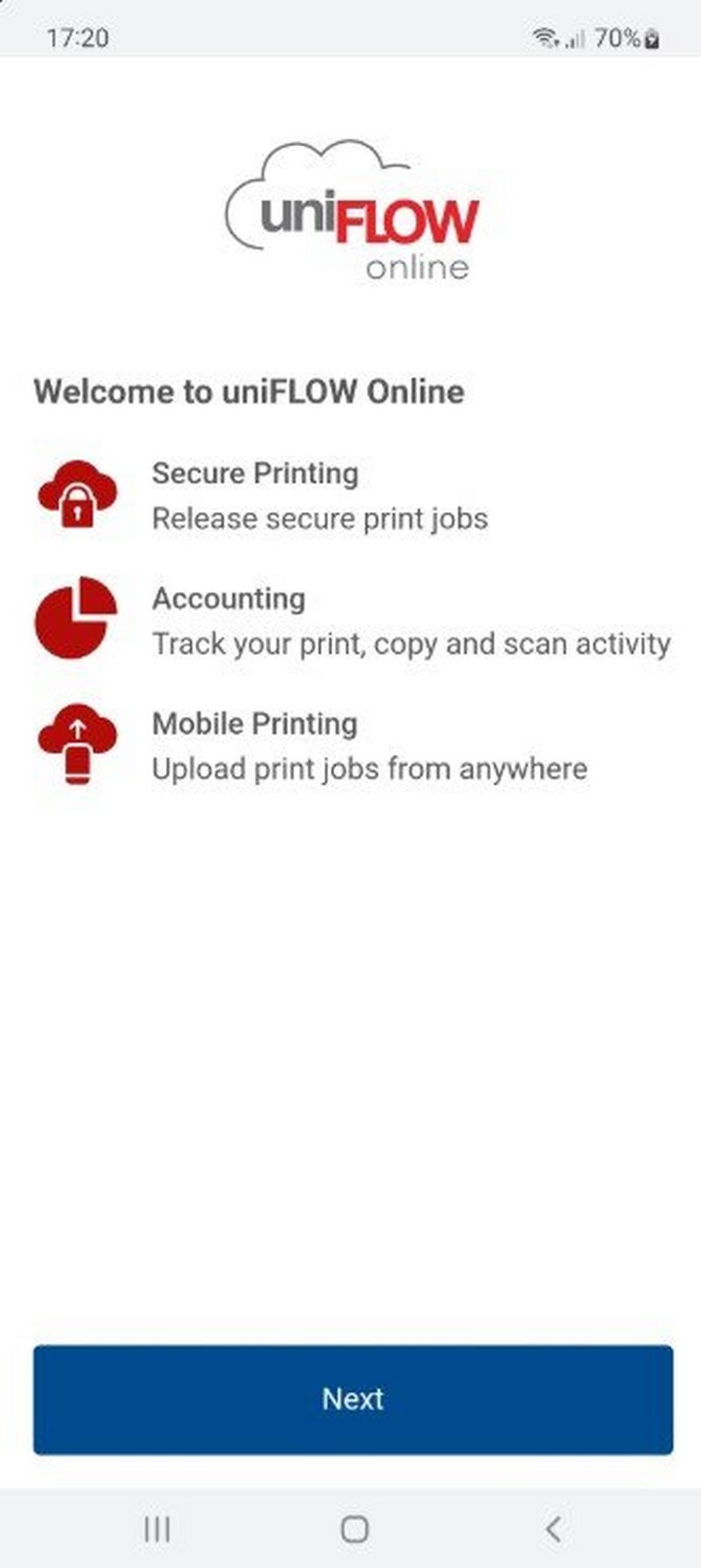Go back using the system back button
Image resolution: width=701 pixels, height=1568 pixels.
coord(552,1529)
